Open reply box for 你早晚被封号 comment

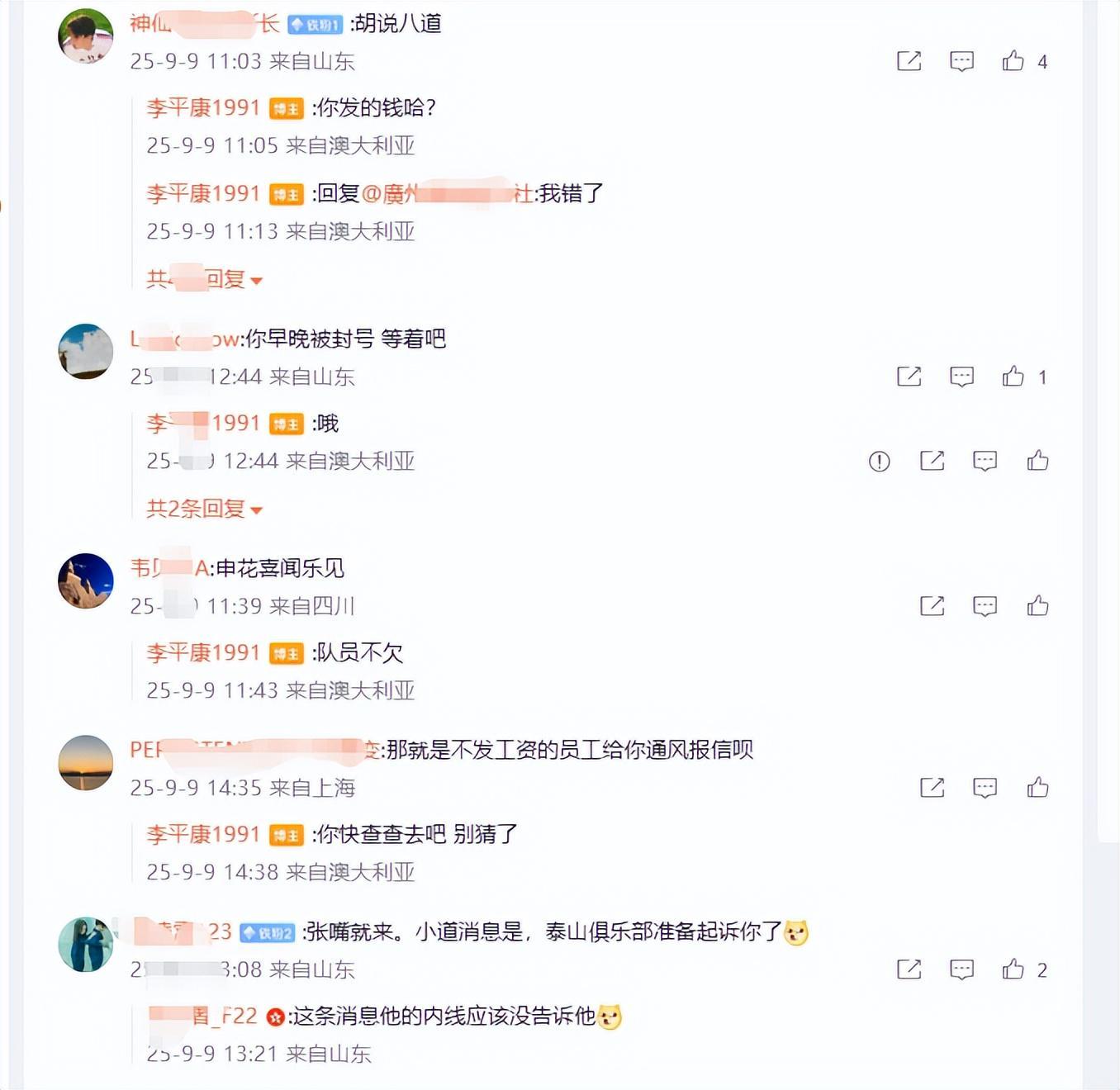(x=961, y=377)
